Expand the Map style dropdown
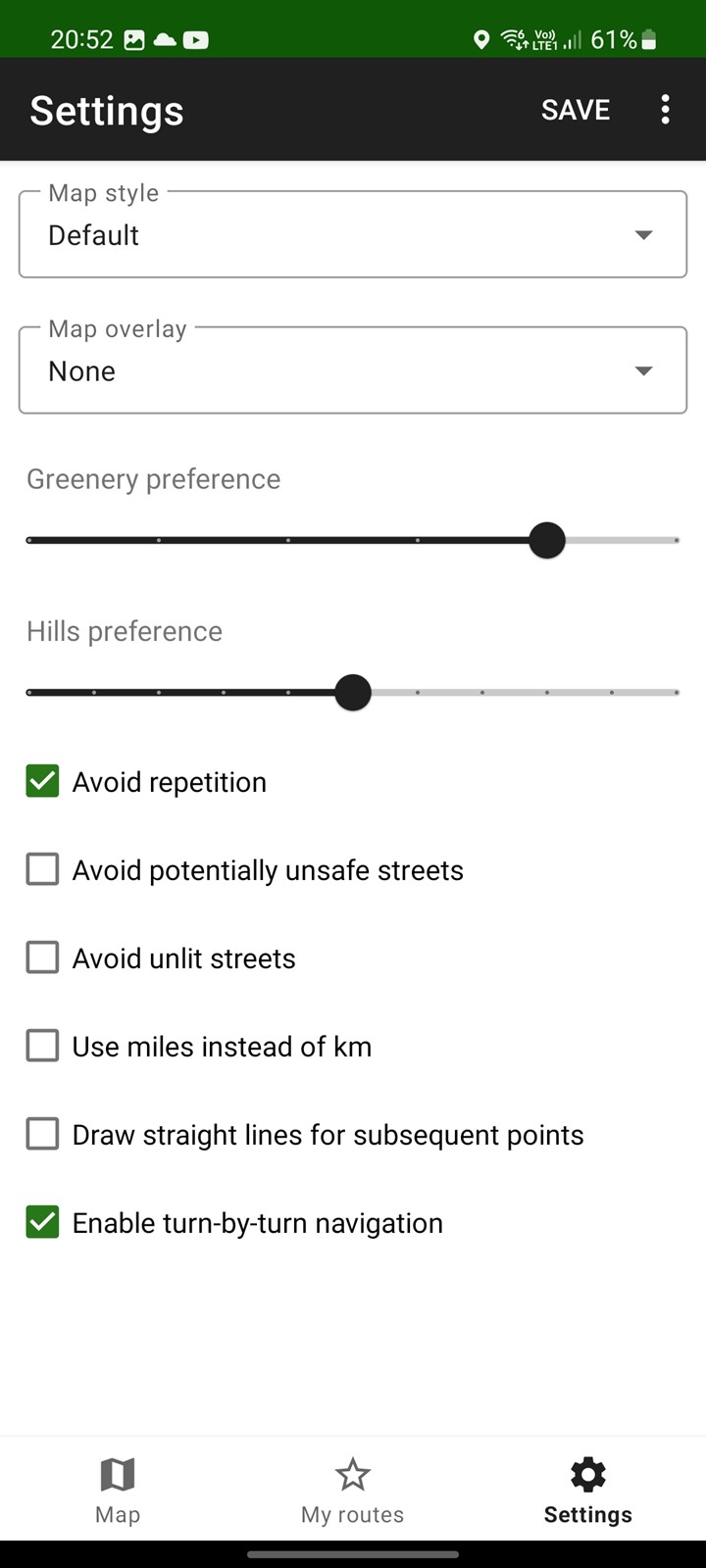This screenshot has width=706, height=1568. 353,234
